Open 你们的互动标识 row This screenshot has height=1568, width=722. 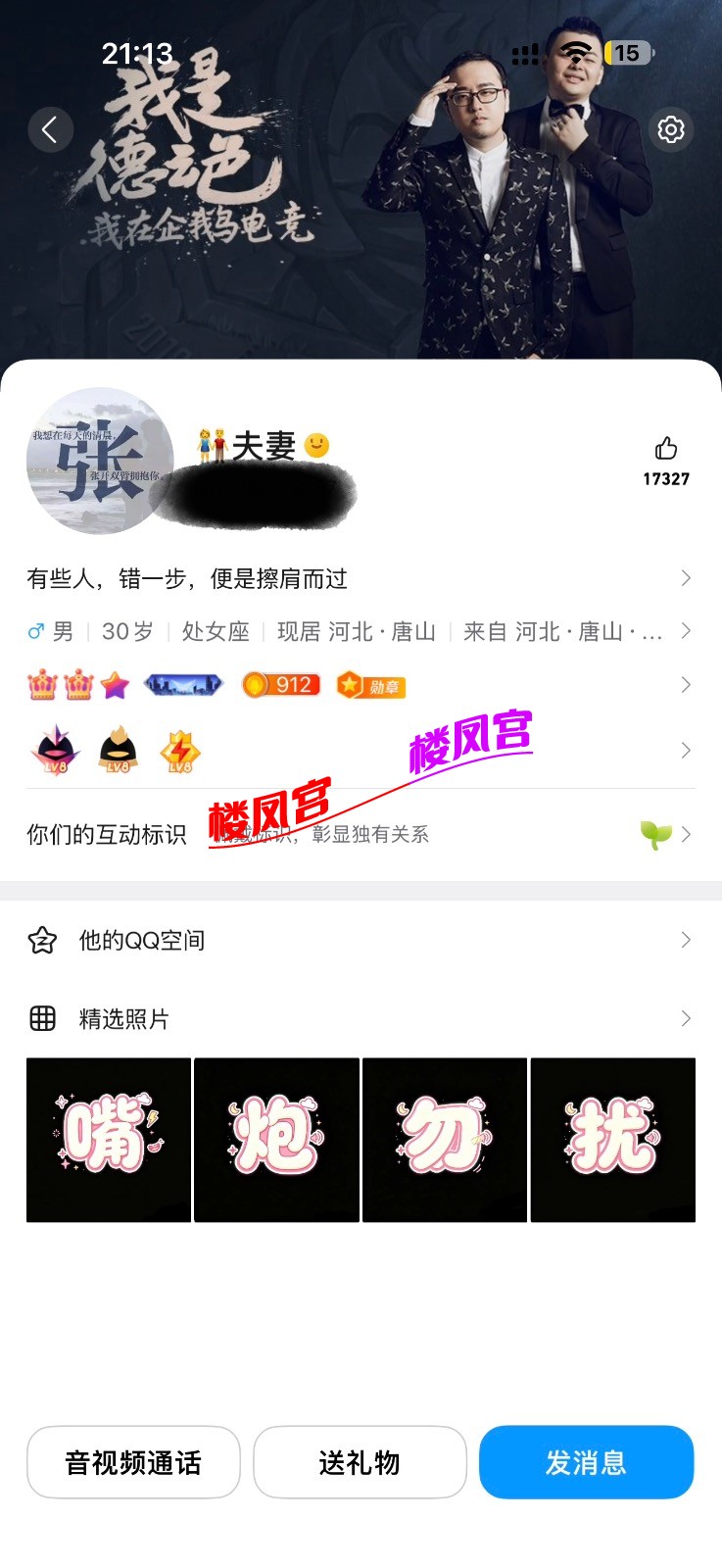pos(361,834)
